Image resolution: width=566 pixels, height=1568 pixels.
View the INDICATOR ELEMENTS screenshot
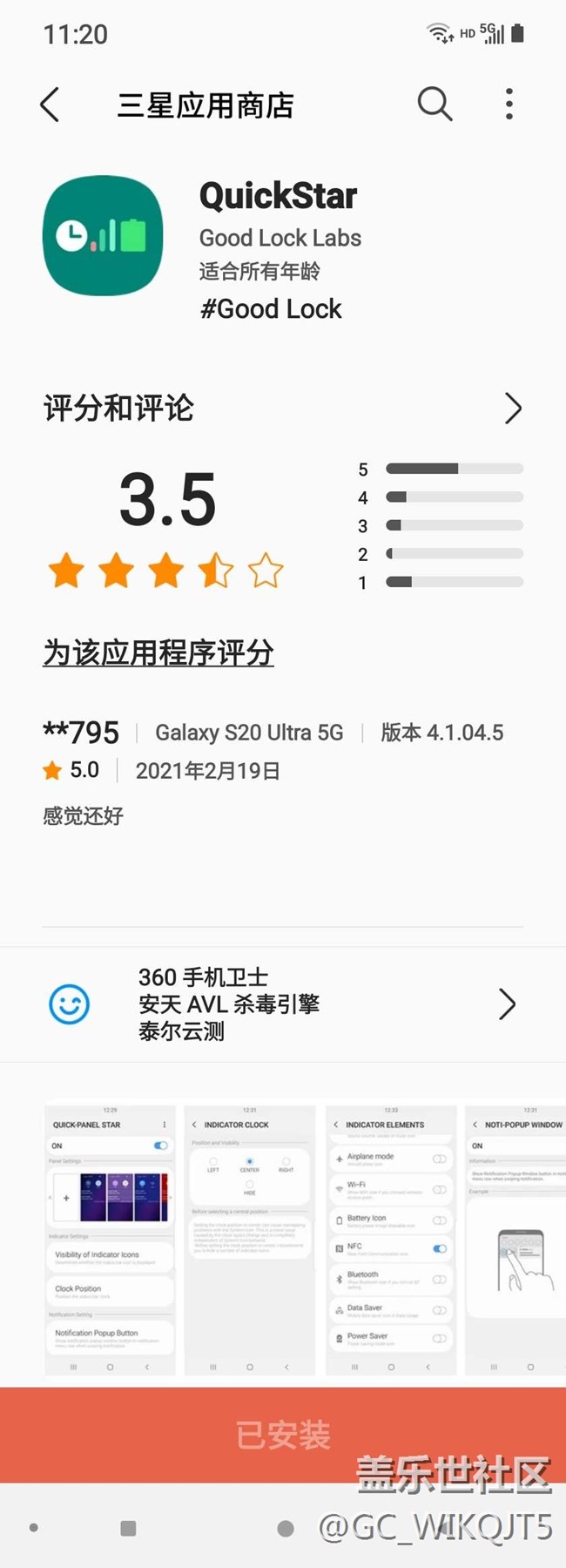(x=391, y=1240)
